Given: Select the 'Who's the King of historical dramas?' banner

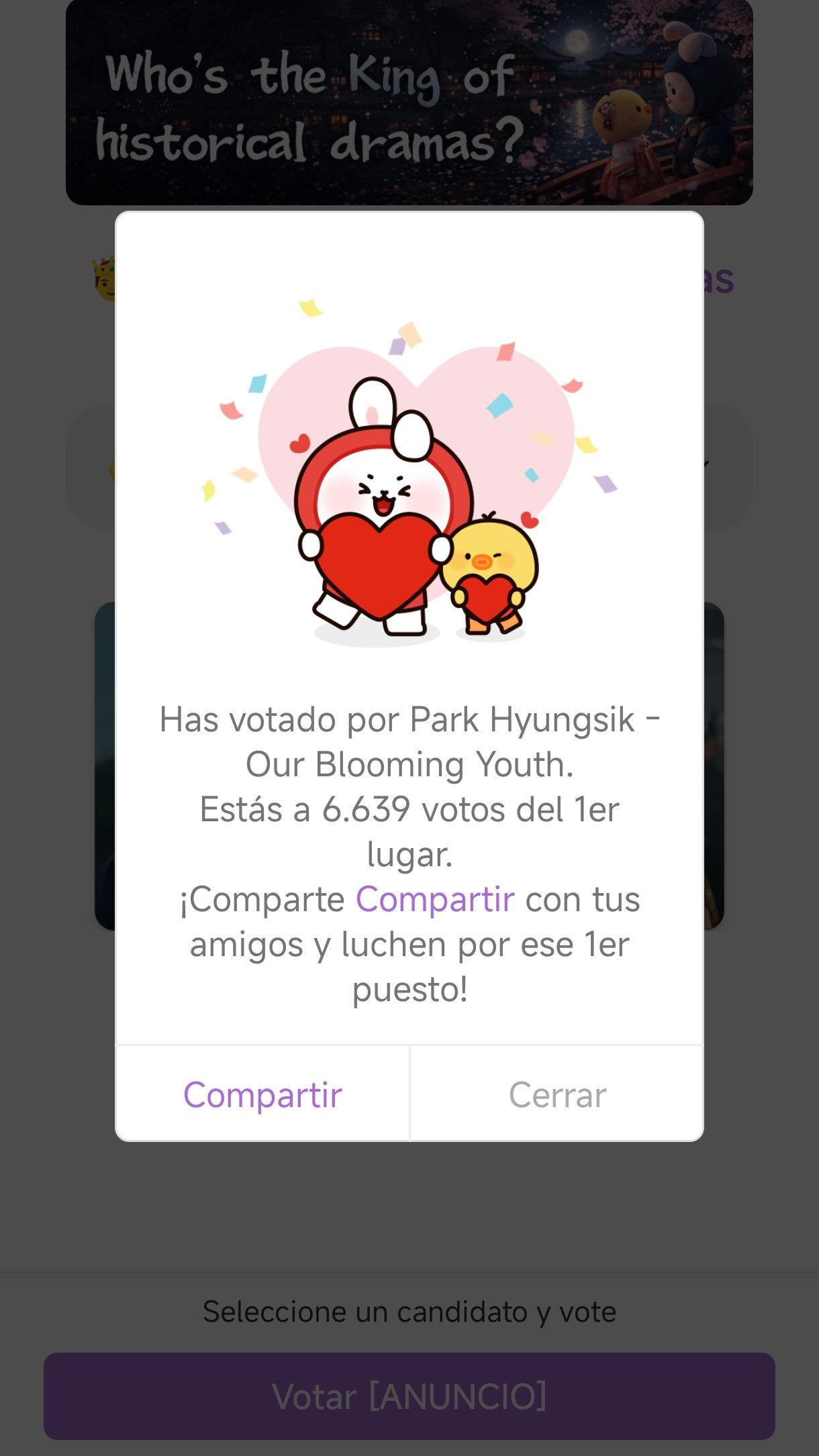Looking at the screenshot, I should 409,101.
